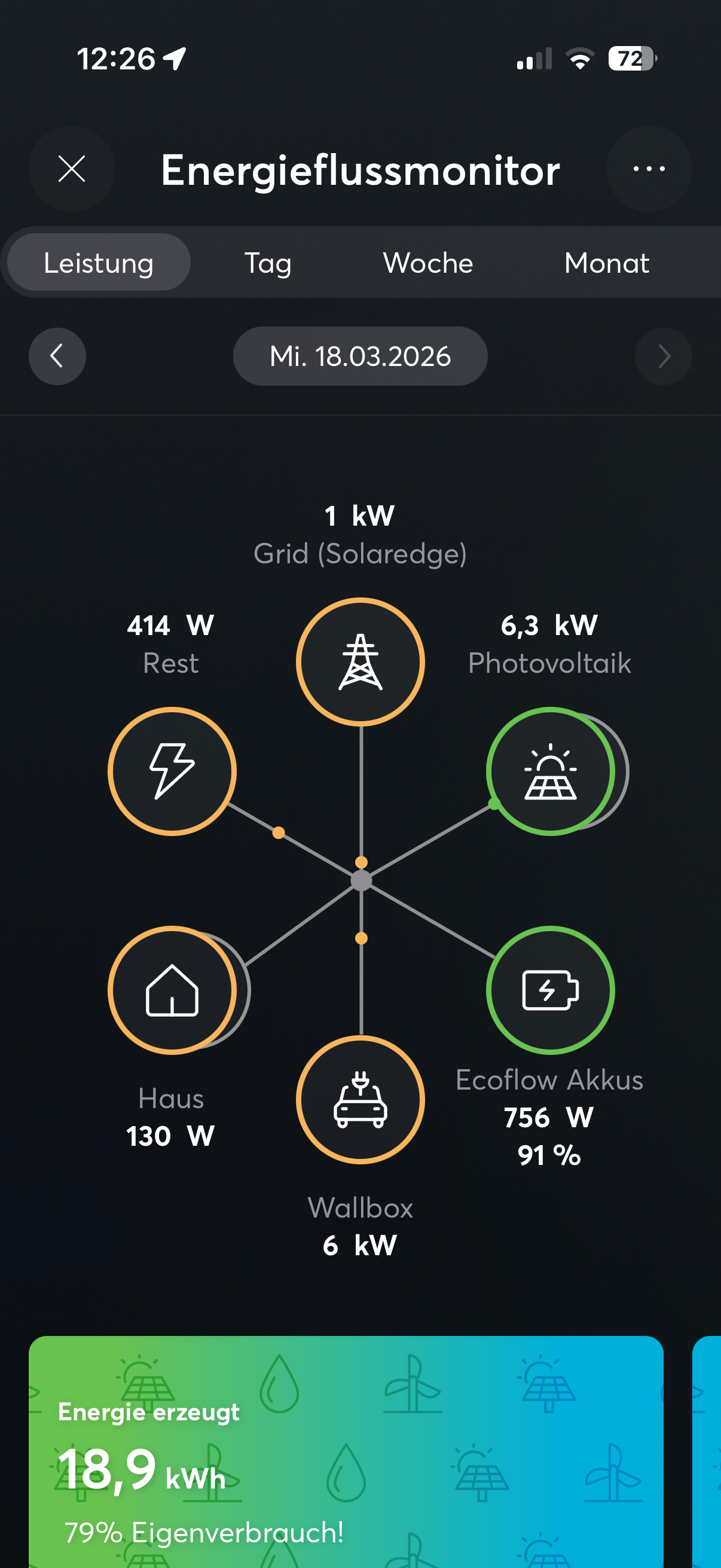Switch to the Monat view
The width and height of the screenshot is (721, 1568).
pos(606,263)
